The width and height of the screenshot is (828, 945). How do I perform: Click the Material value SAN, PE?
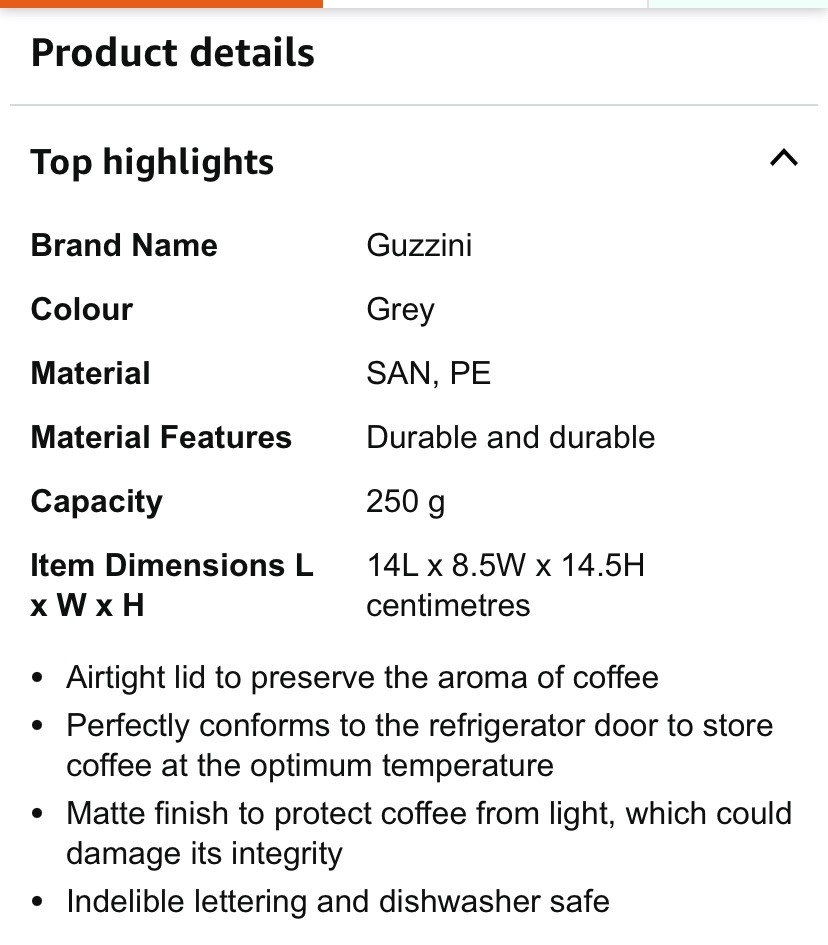pos(429,373)
